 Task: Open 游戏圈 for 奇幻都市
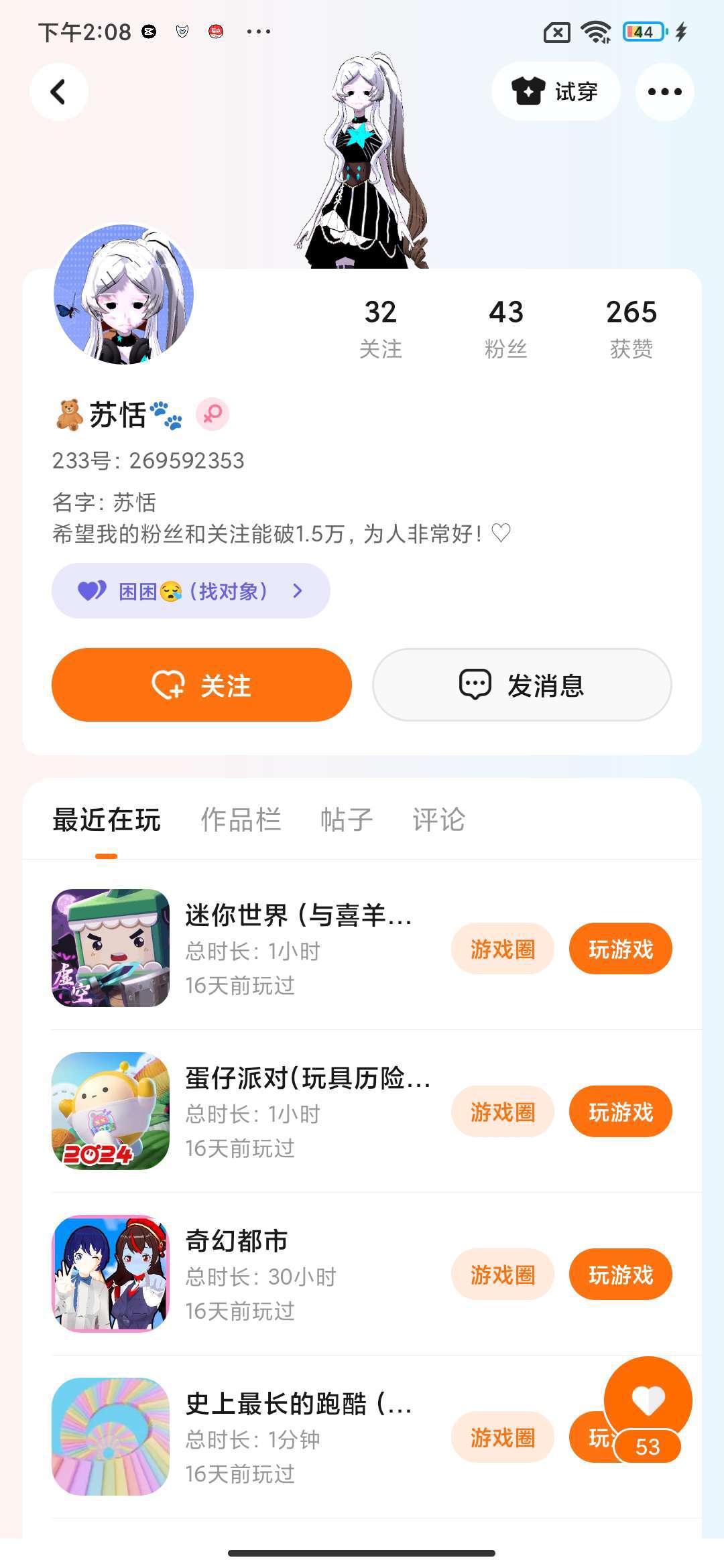[502, 1275]
